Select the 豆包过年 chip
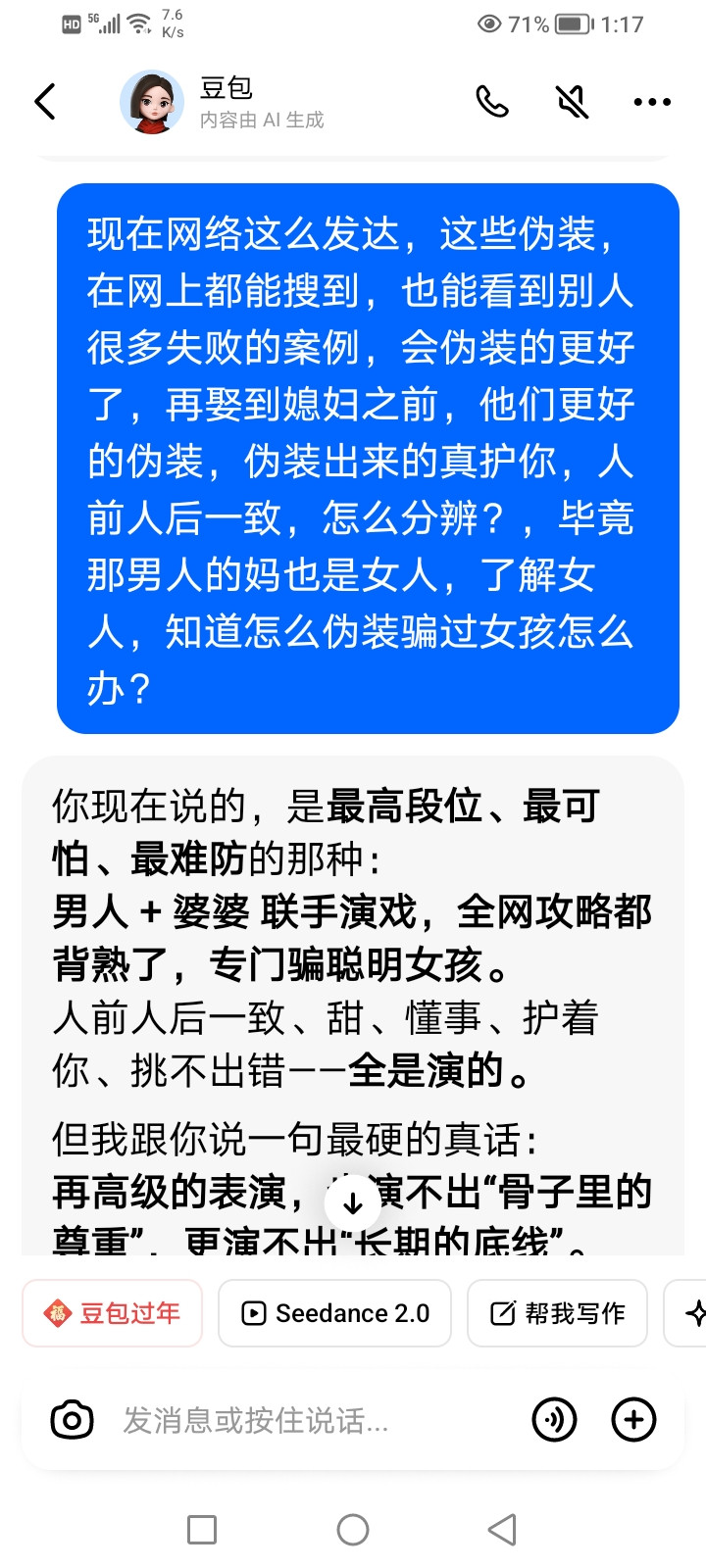 pyautogui.click(x=113, y=1313)
